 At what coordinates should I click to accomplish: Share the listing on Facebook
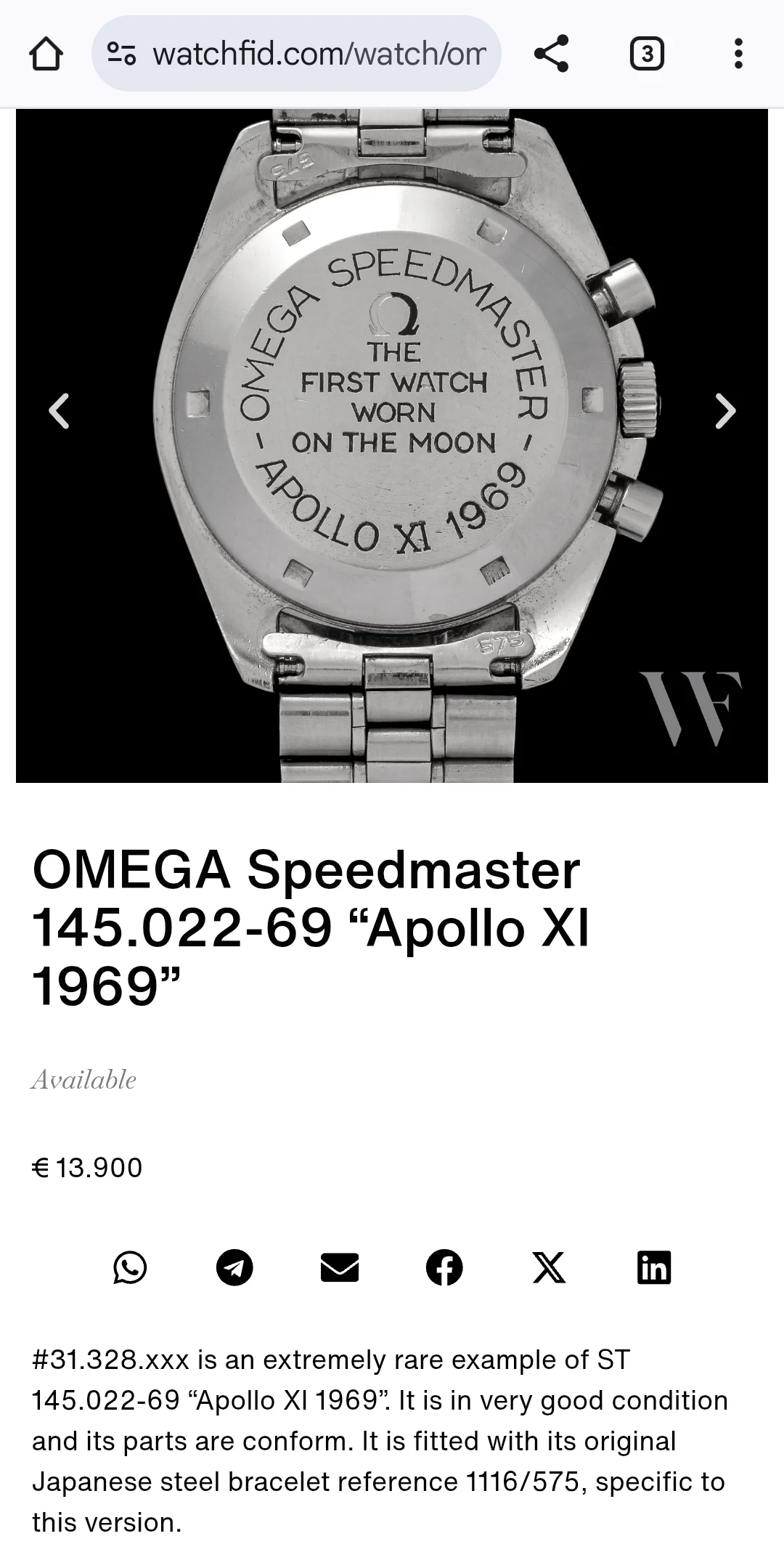[444, 1268]
